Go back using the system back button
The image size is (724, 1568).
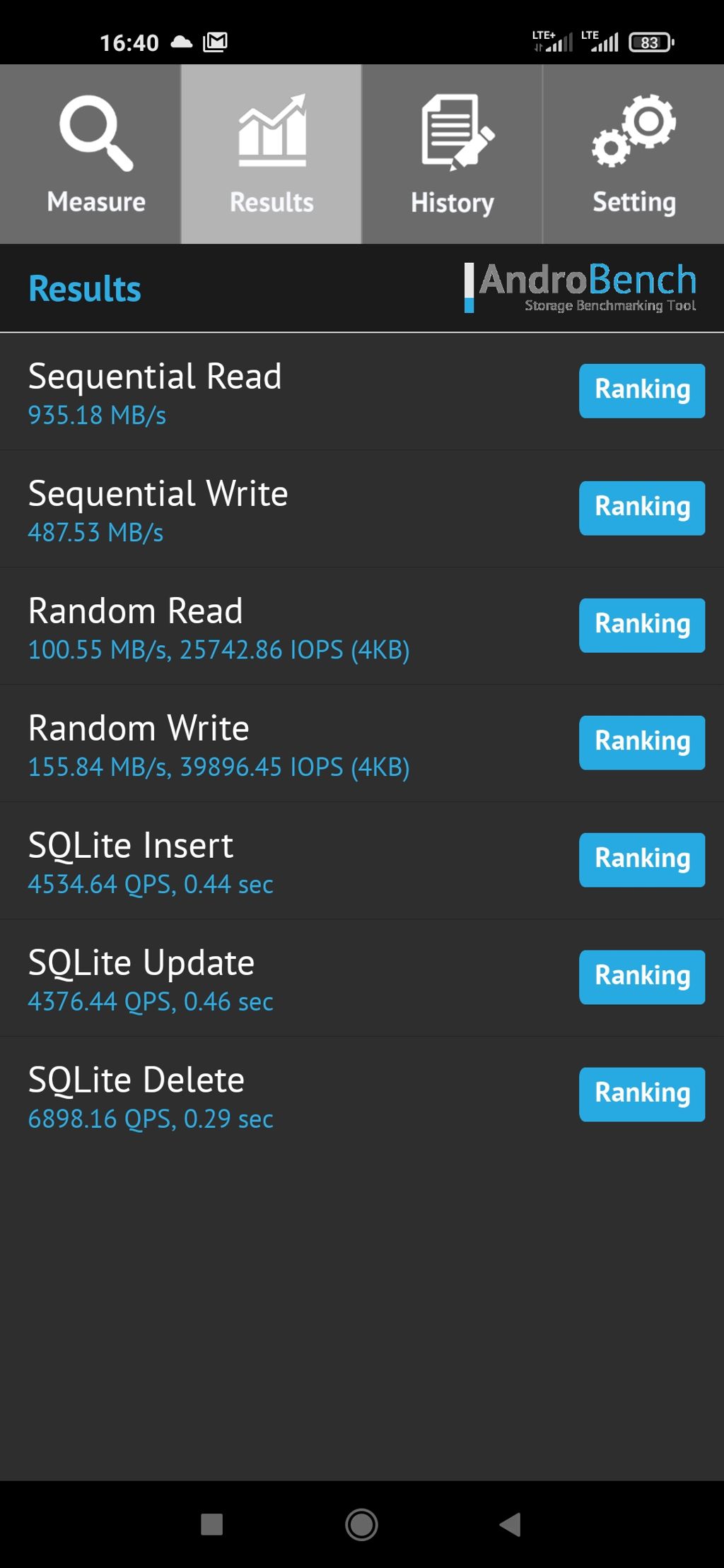[510, 1524]
